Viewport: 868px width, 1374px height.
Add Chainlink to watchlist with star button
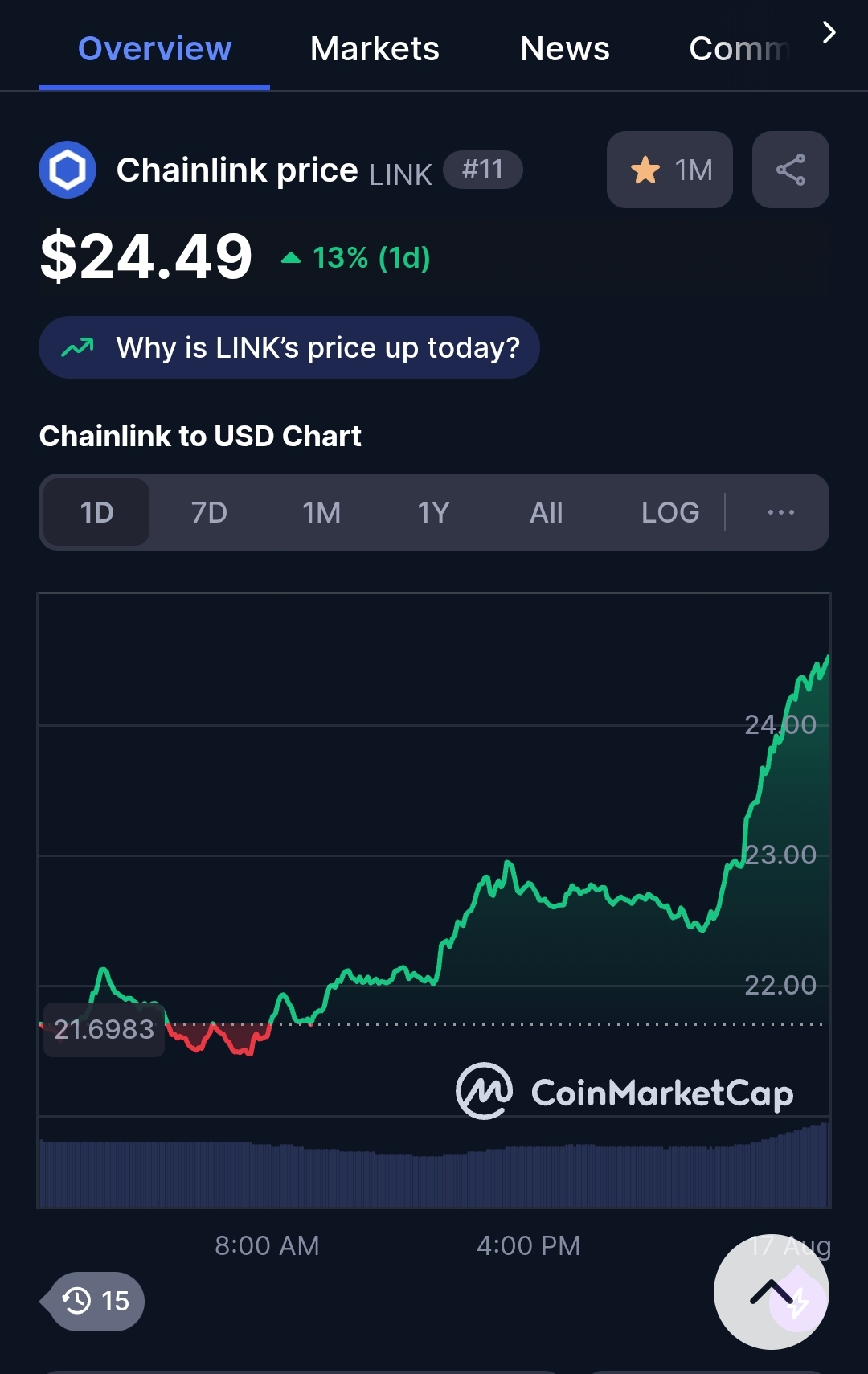pos(669,170)
